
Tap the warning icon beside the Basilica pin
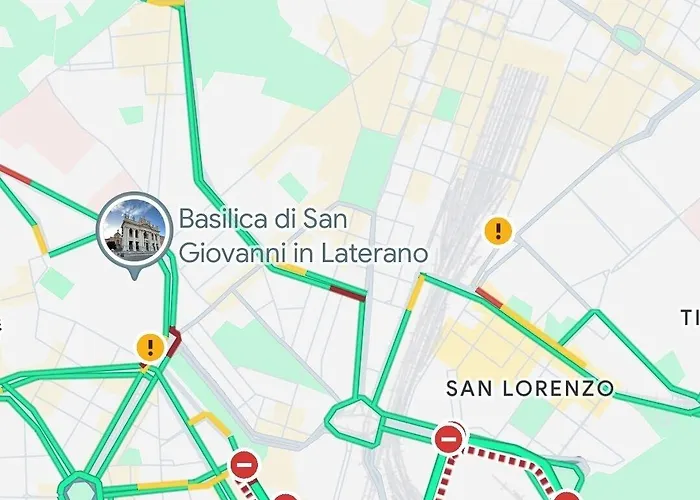150,348
